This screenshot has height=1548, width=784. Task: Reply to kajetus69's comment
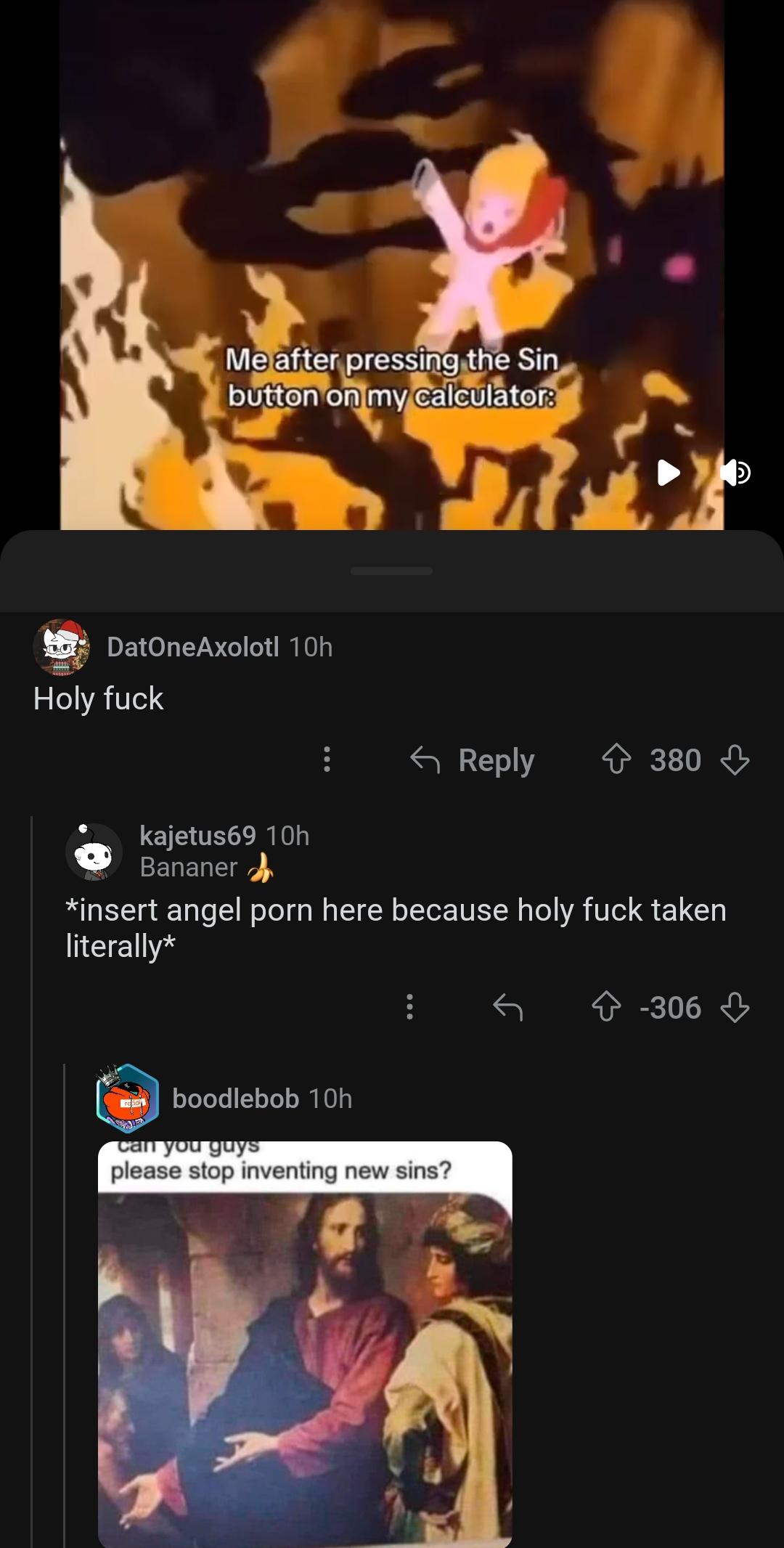507,1007
